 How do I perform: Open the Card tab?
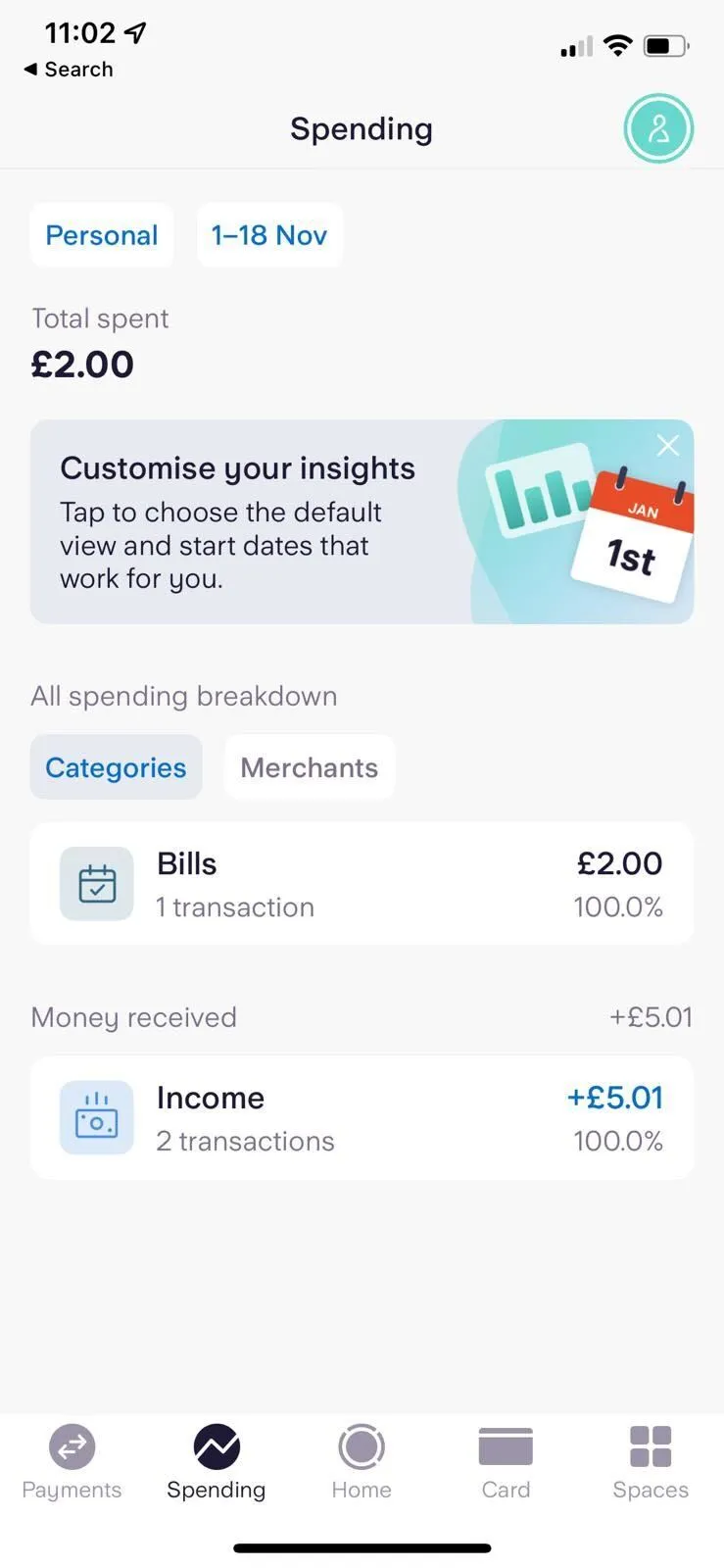506,1462
